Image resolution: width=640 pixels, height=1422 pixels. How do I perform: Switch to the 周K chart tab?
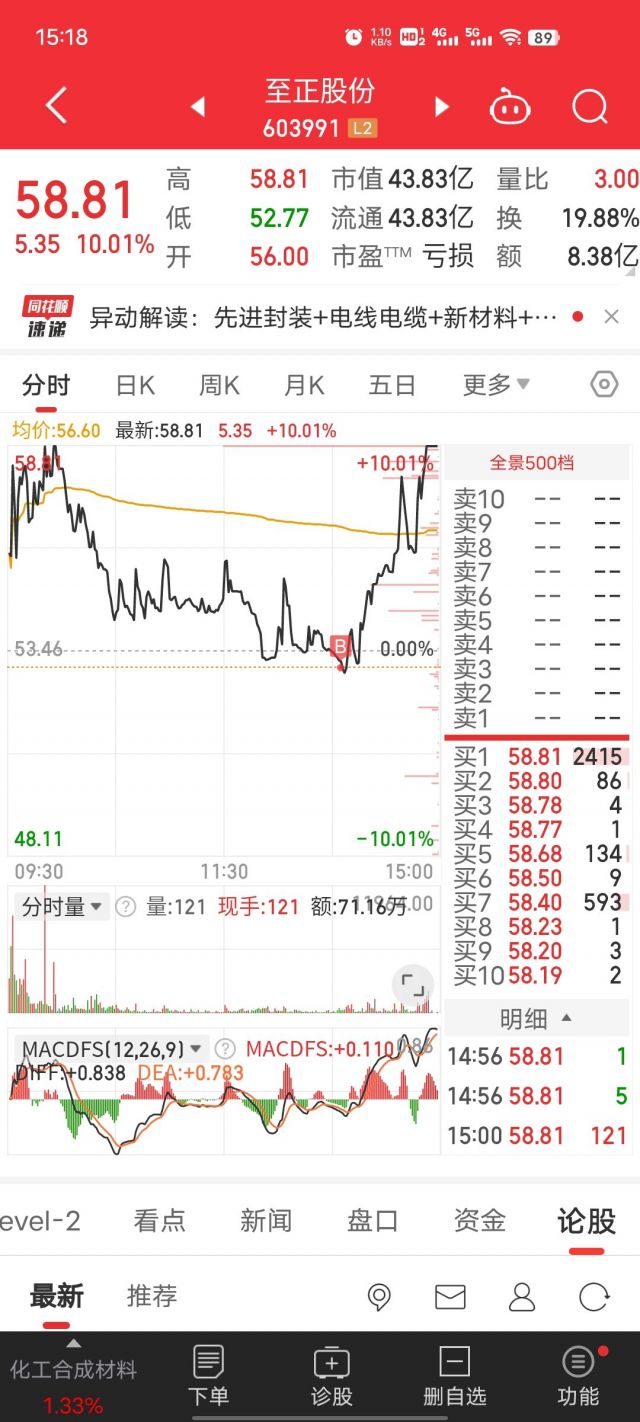tap(220, 385)
